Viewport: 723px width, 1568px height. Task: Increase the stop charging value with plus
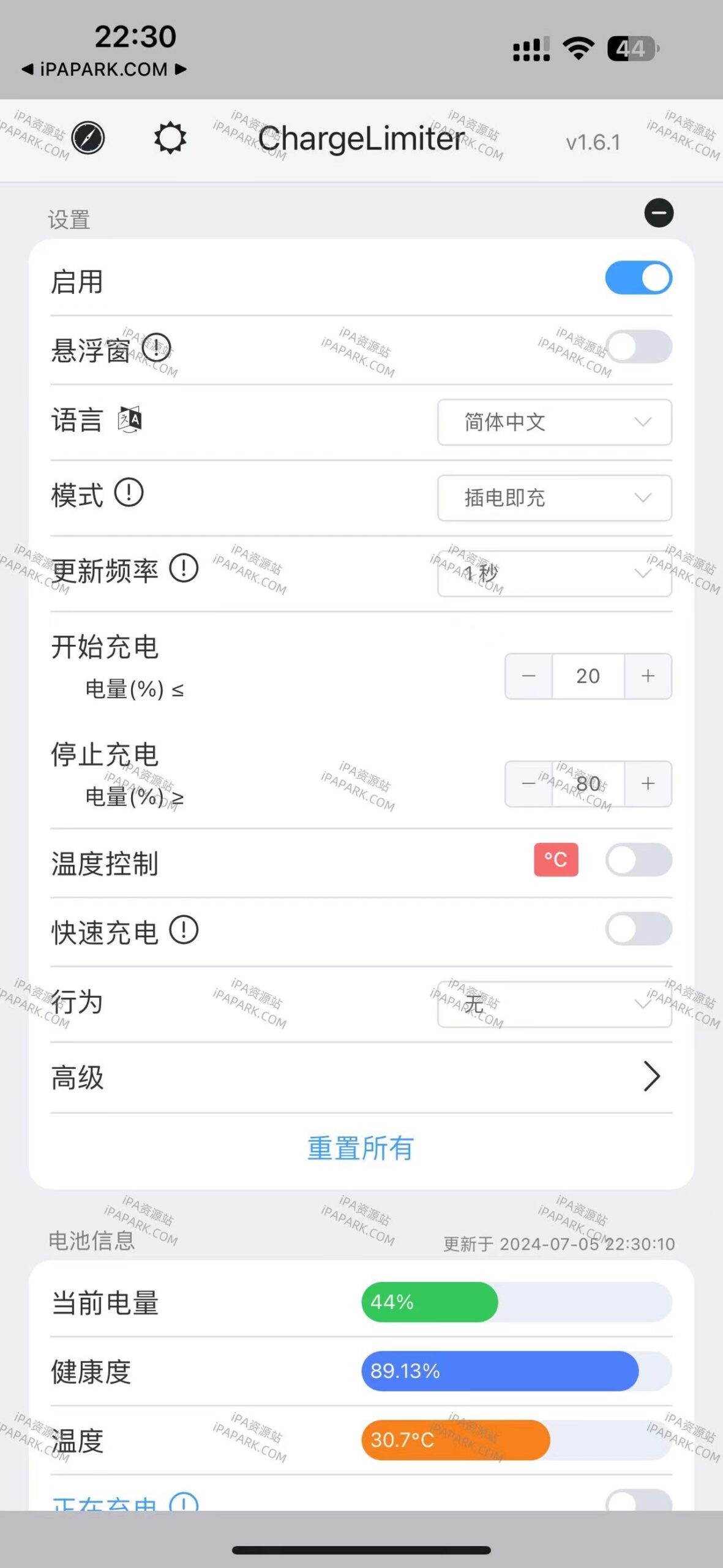tap(647, 784)
